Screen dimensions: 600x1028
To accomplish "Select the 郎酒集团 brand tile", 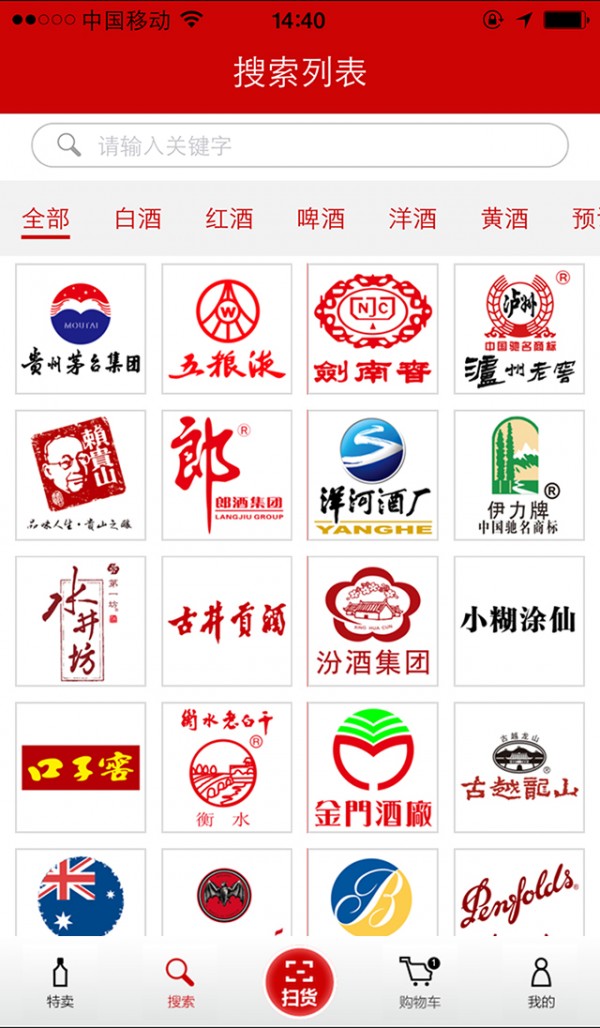I will coord(227,475).
